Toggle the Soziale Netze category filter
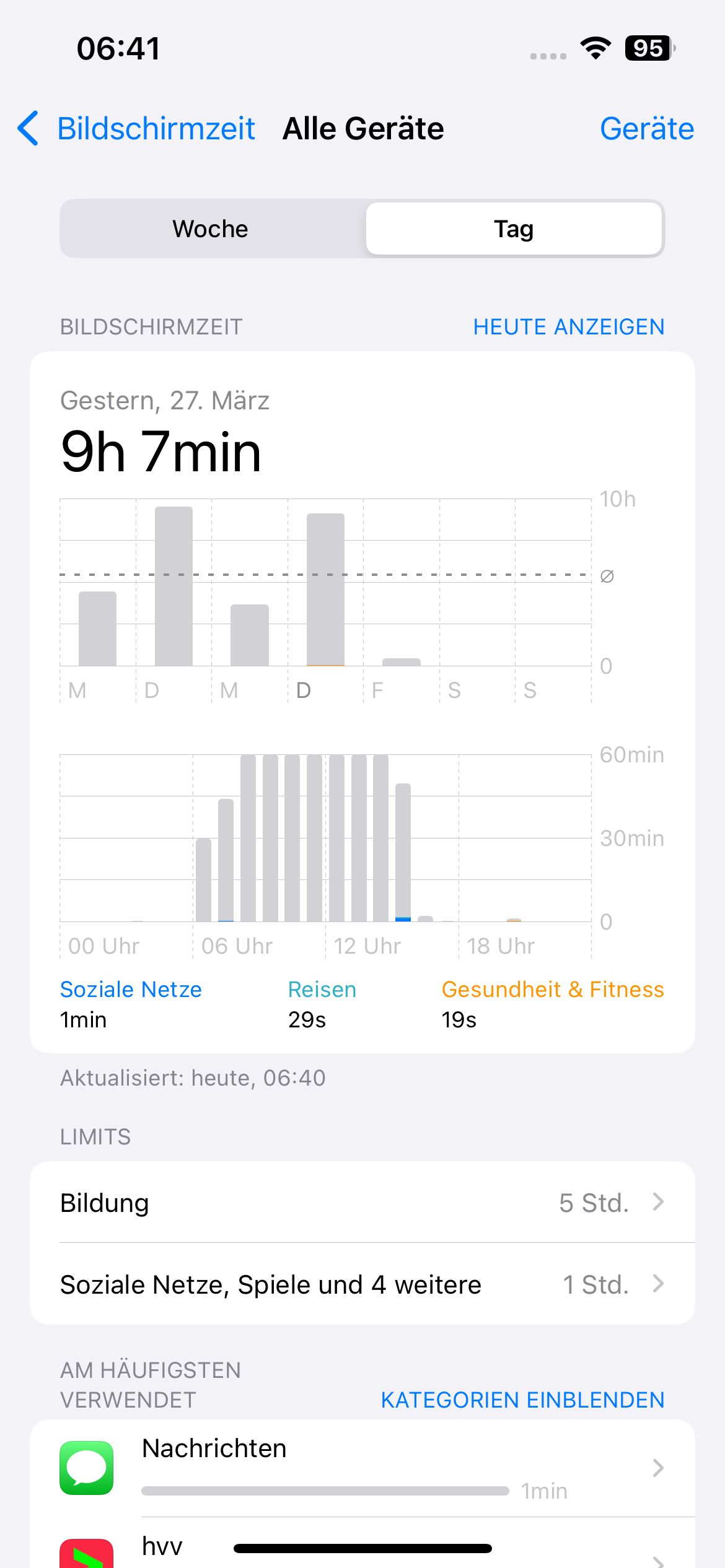This screenshot has width=725, height=1568. [130, 989]
